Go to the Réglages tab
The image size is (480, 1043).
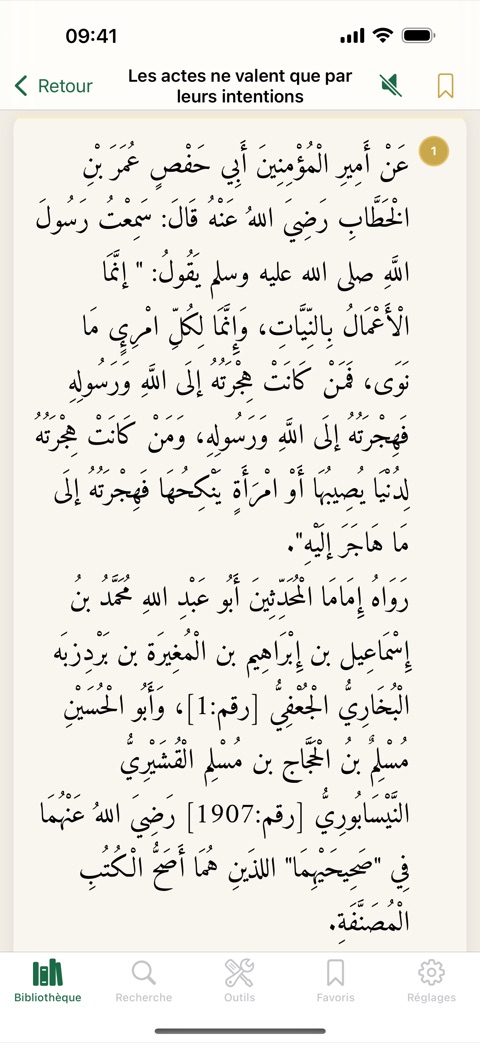pos(431,982)
